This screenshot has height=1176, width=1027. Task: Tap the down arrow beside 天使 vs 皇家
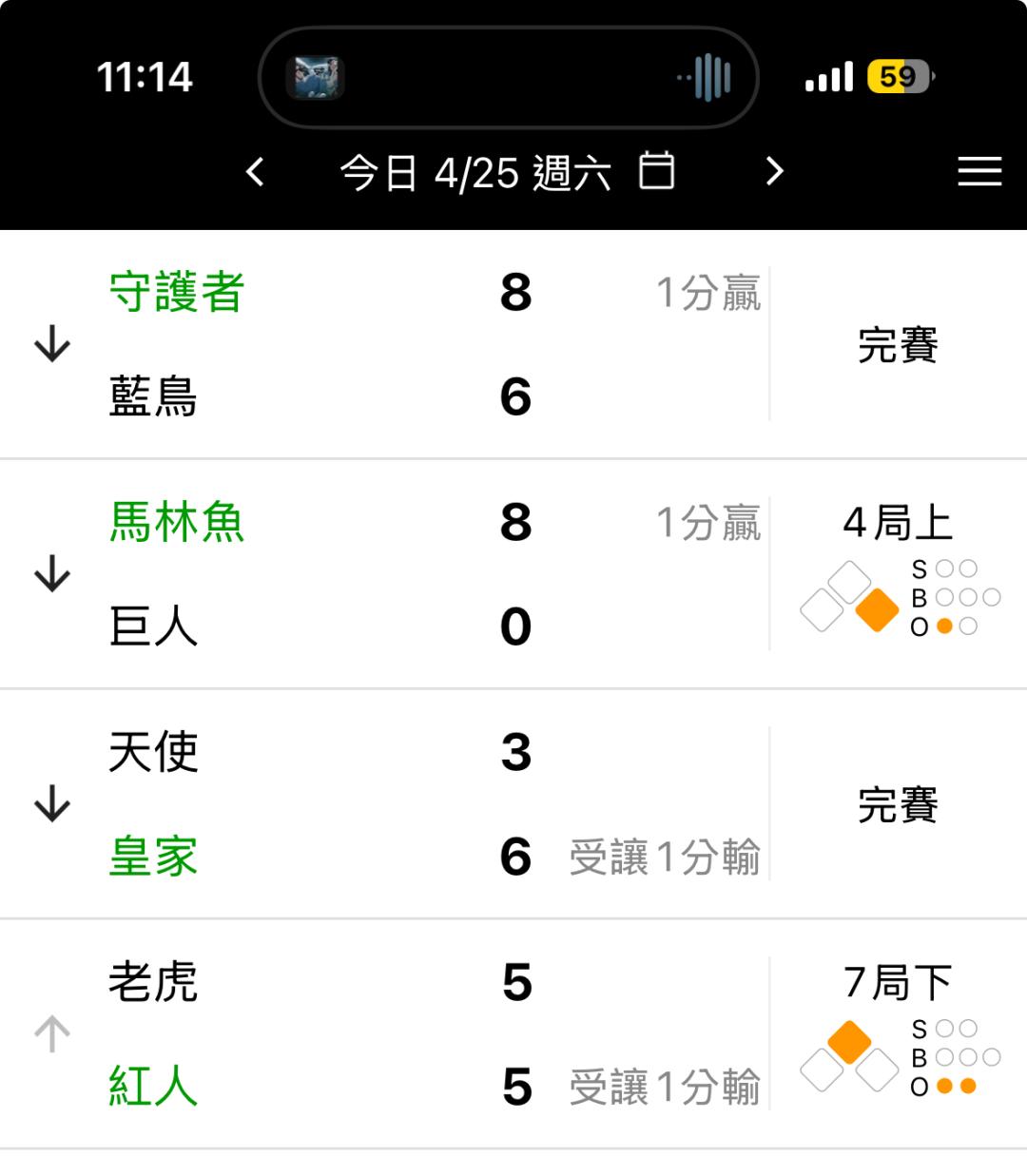tap(52, 804)
